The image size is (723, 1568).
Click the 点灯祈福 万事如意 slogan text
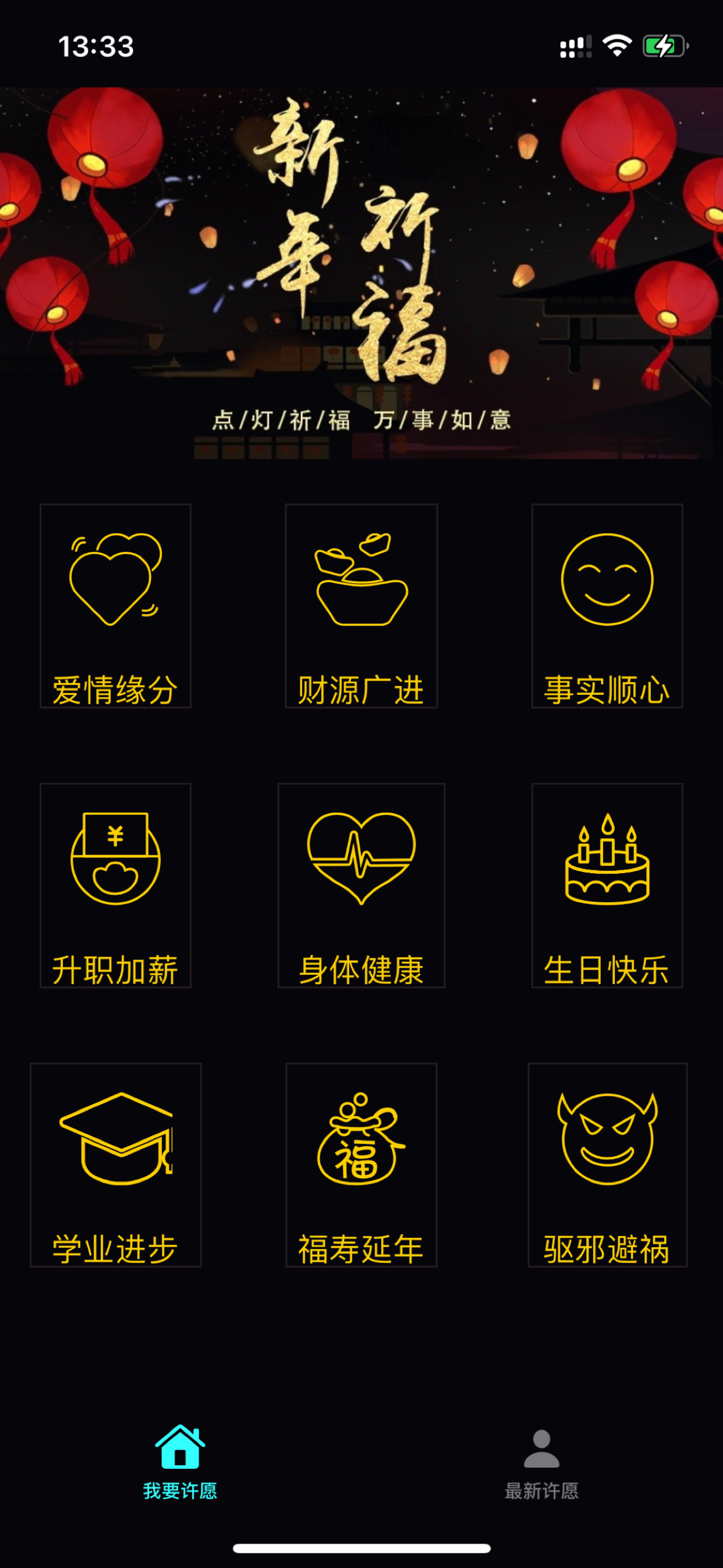361,420
